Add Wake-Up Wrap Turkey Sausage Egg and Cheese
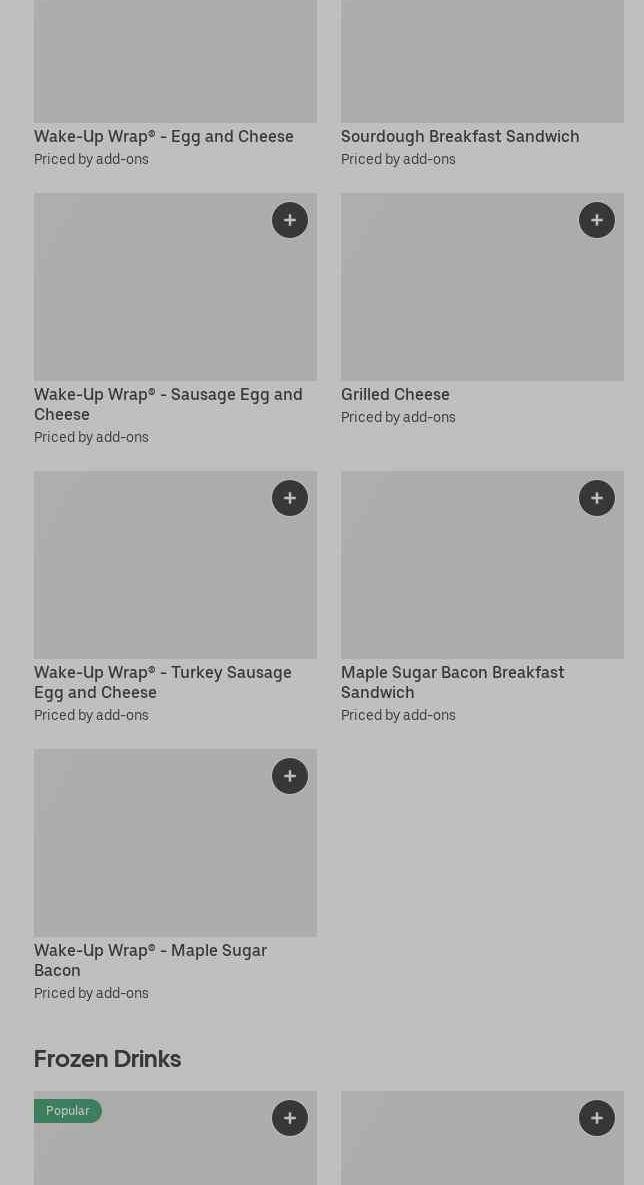 pyautogui.click(x=290, y=498)
